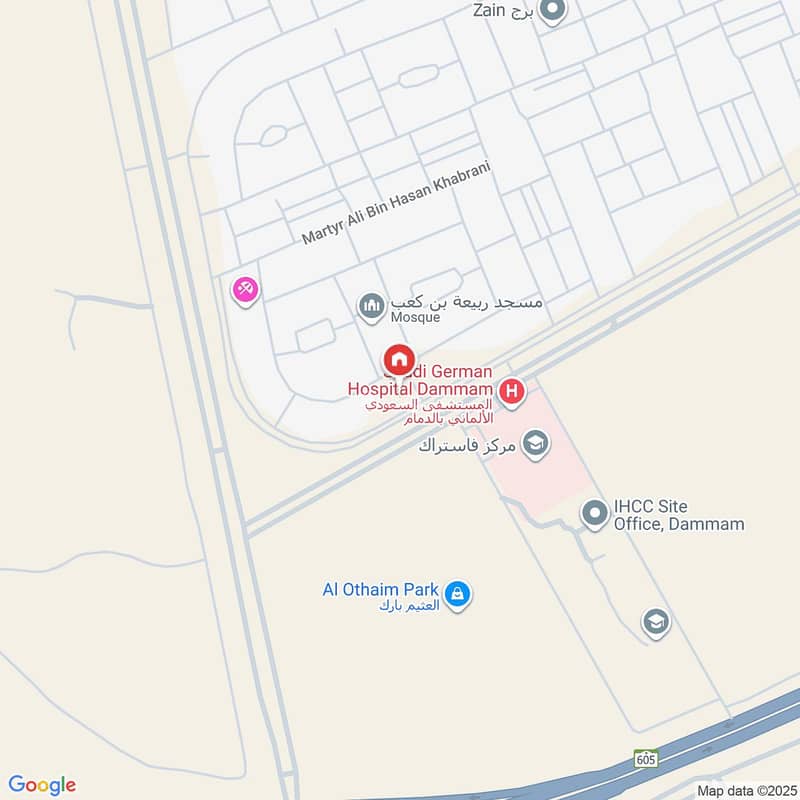Image resolution: width=800 pixels, height=800 pixels.
Task: Open the مركز فاستراك education marker
Action: point(536,443)
